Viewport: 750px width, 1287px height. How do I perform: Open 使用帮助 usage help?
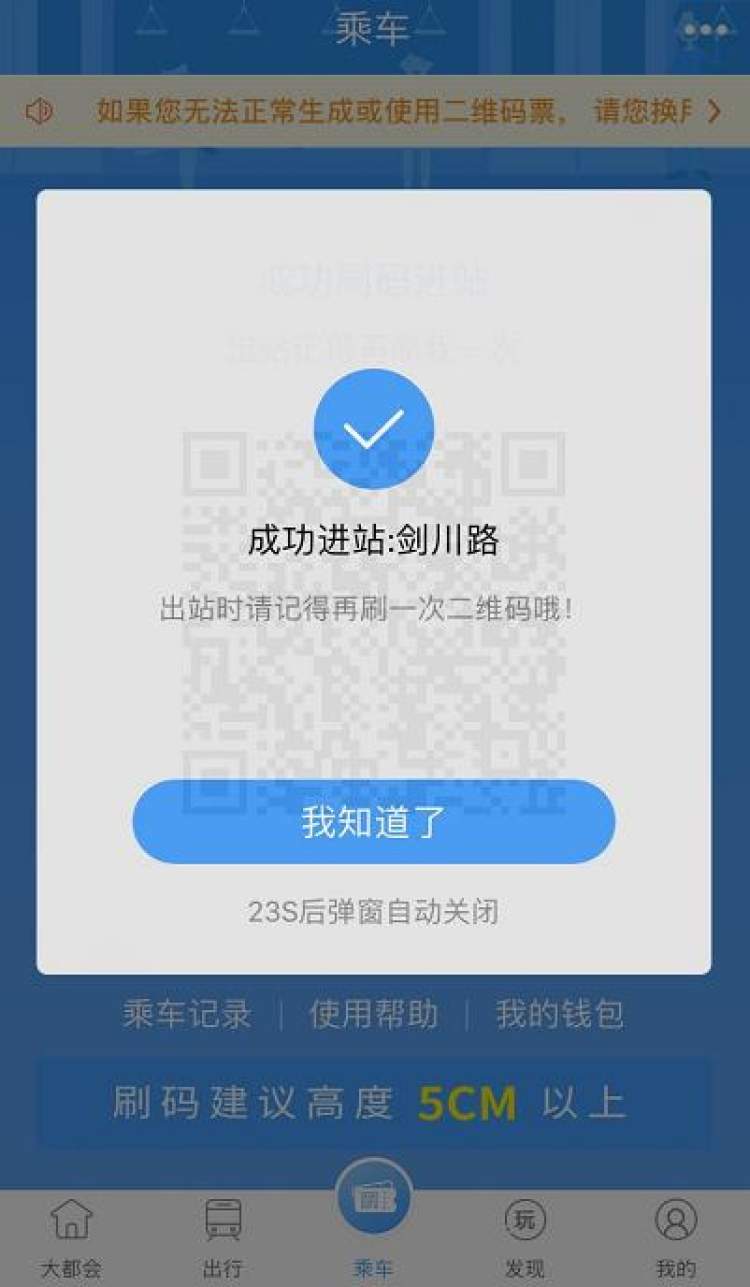click(374, 1014)
